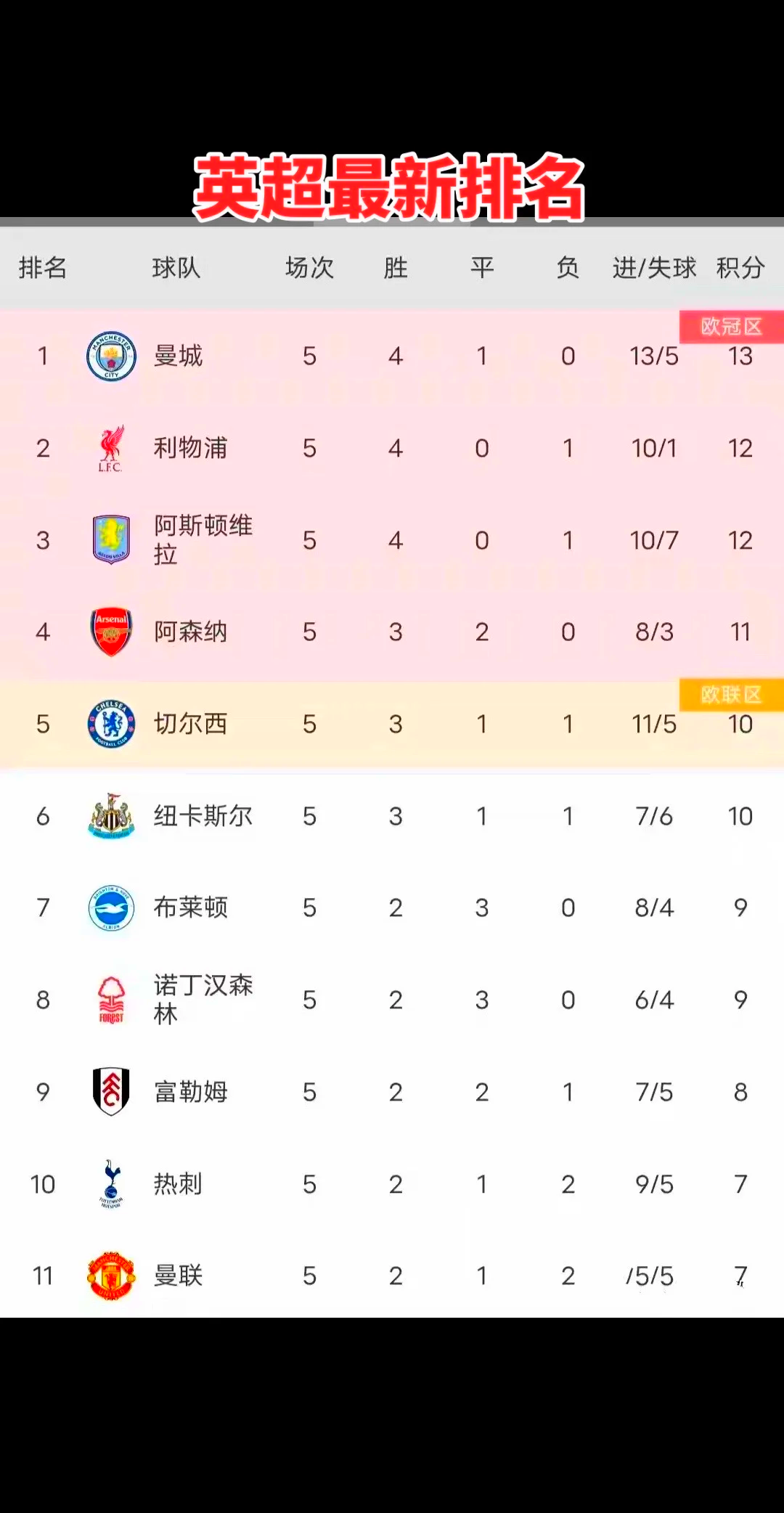Select the Brighton seagull badge
The width and height of the screenshot is (784, 1513).
110,908
